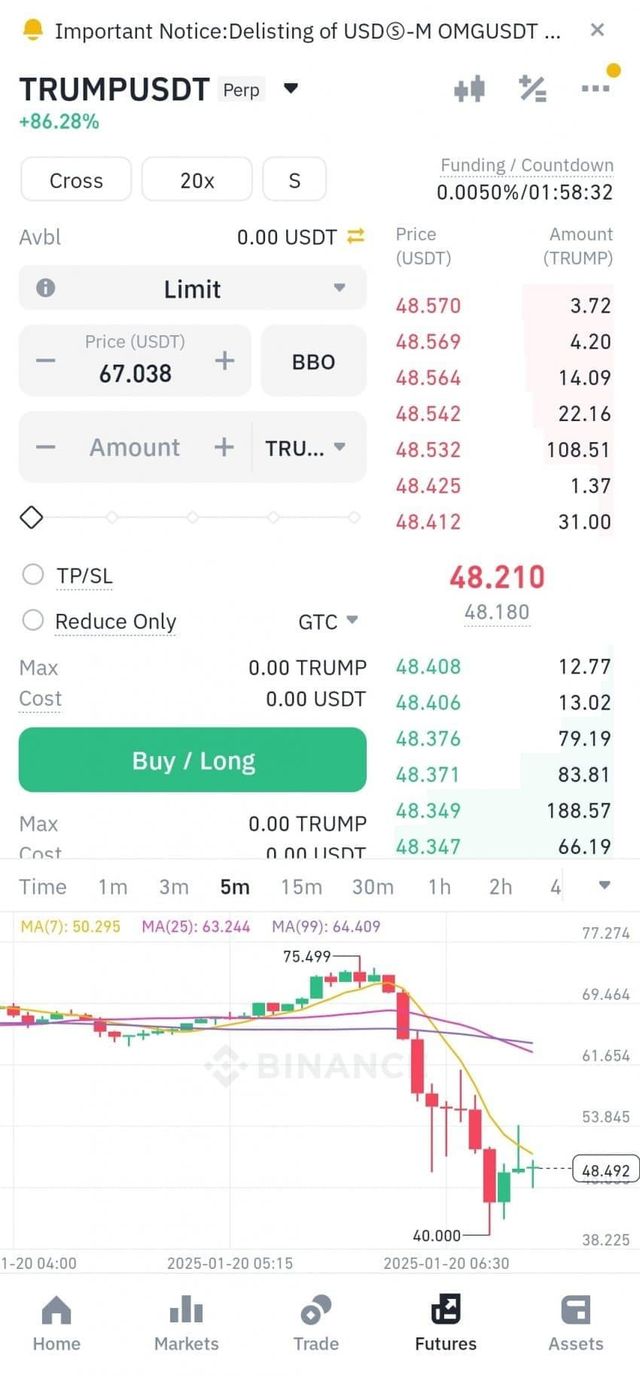Viewport: 640px width, 1376px height.
Task: Open the Markets tab
Action: click(x=186, y=1322)
